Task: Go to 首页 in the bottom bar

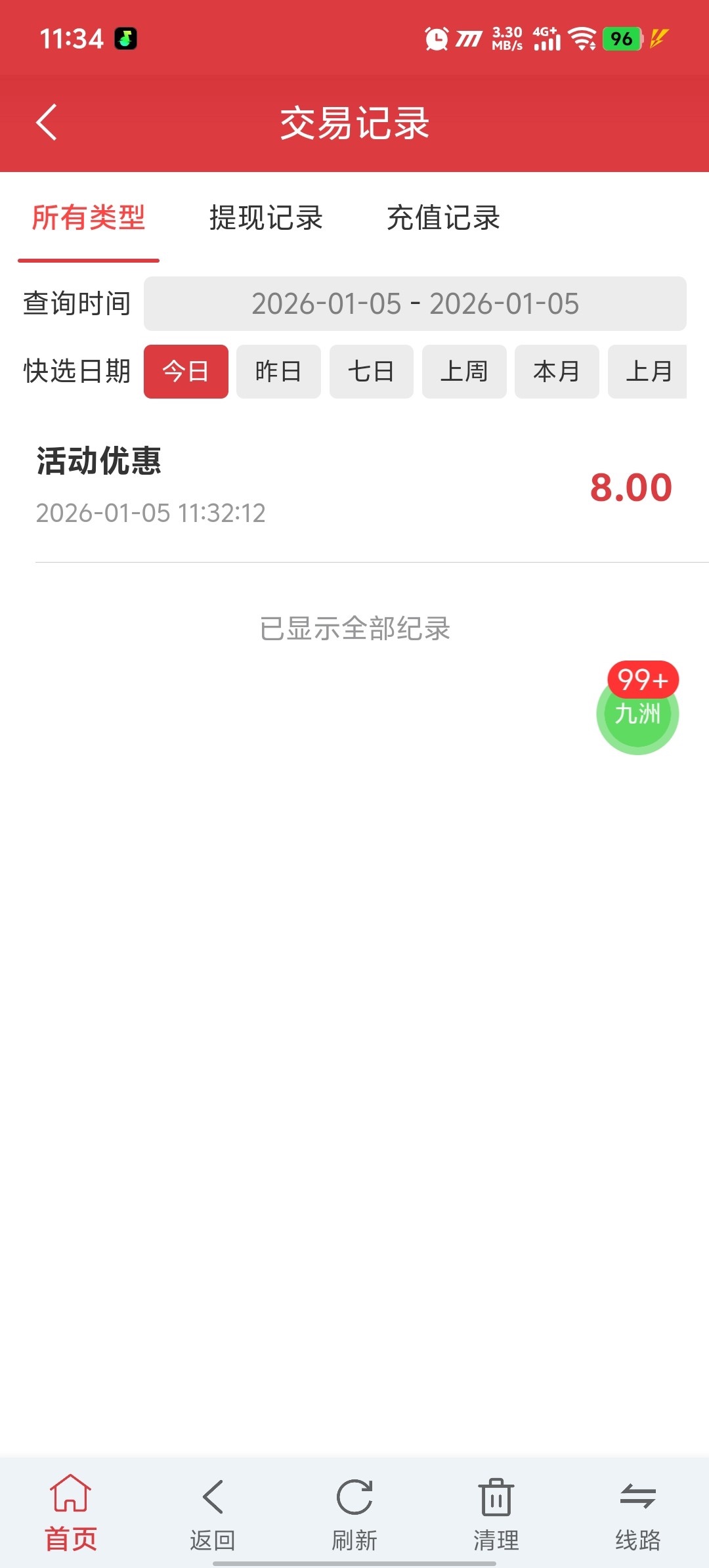Action: click(x=71, y=1512)
